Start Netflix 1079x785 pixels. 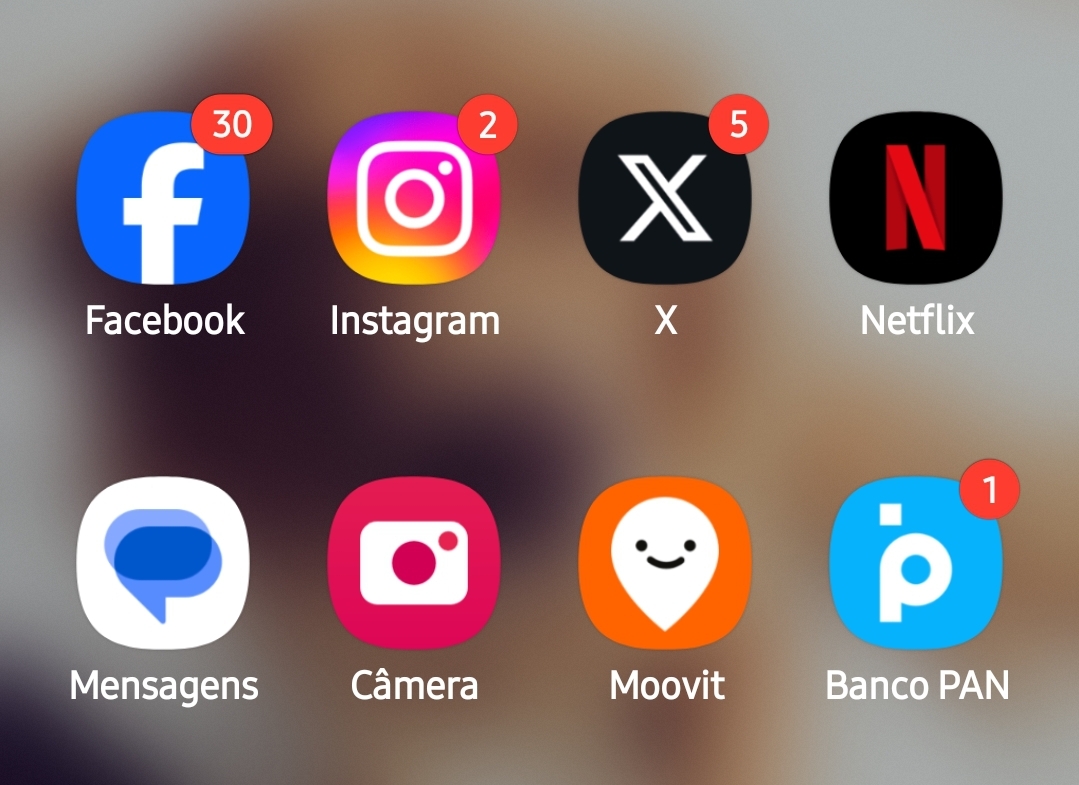tap(916, 198)
